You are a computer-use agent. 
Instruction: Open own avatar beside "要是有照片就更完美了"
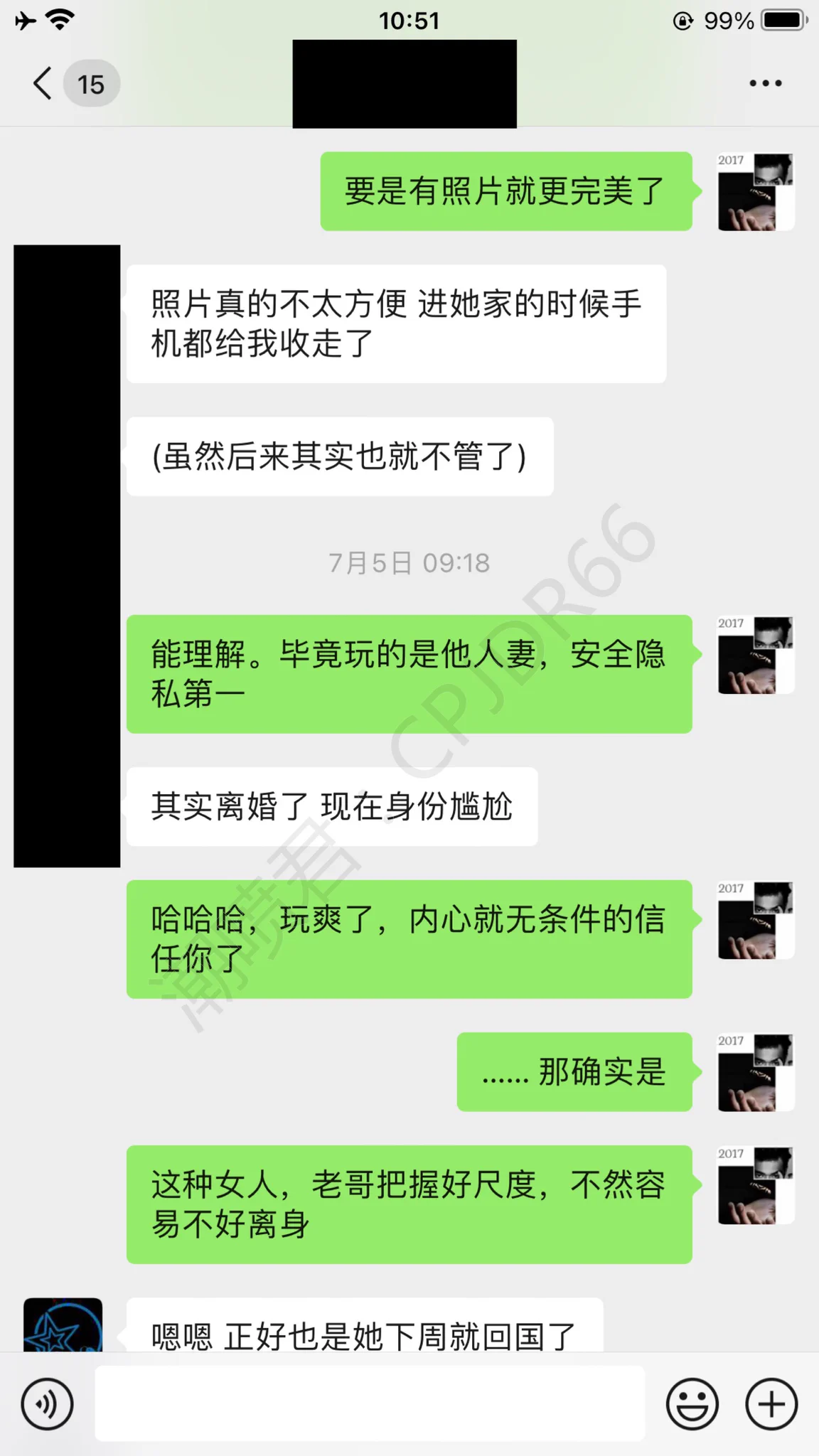click(755, 192)
